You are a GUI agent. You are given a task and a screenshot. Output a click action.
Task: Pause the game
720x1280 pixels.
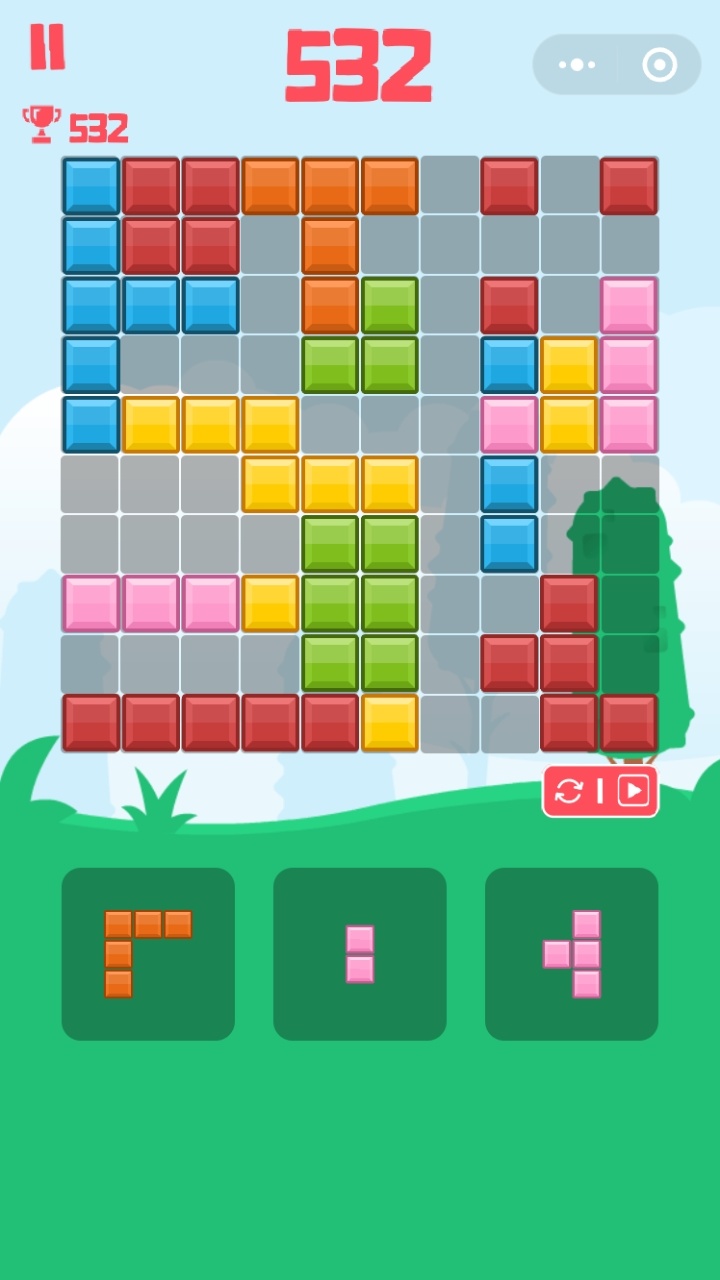47,46
